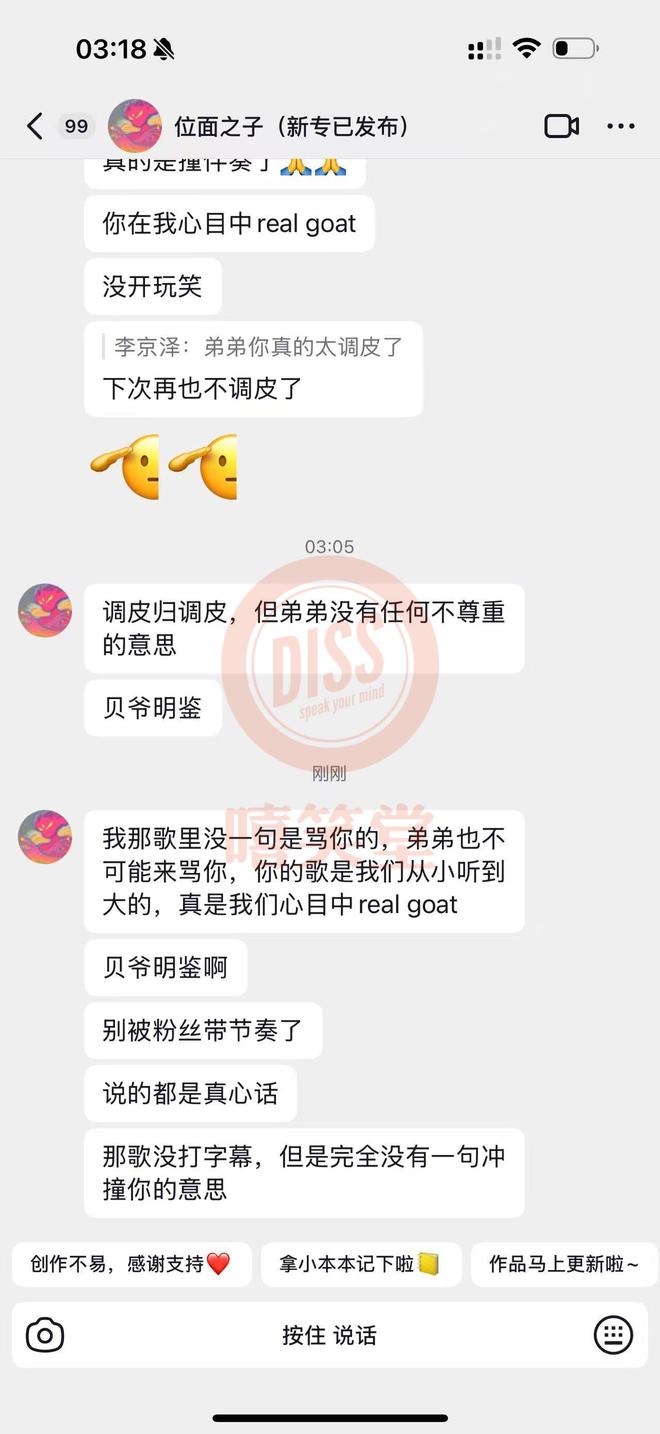The height and width of the screenshot is (1434, 660).
Task: Go back to the message list
Action: (x=35, y=126)
